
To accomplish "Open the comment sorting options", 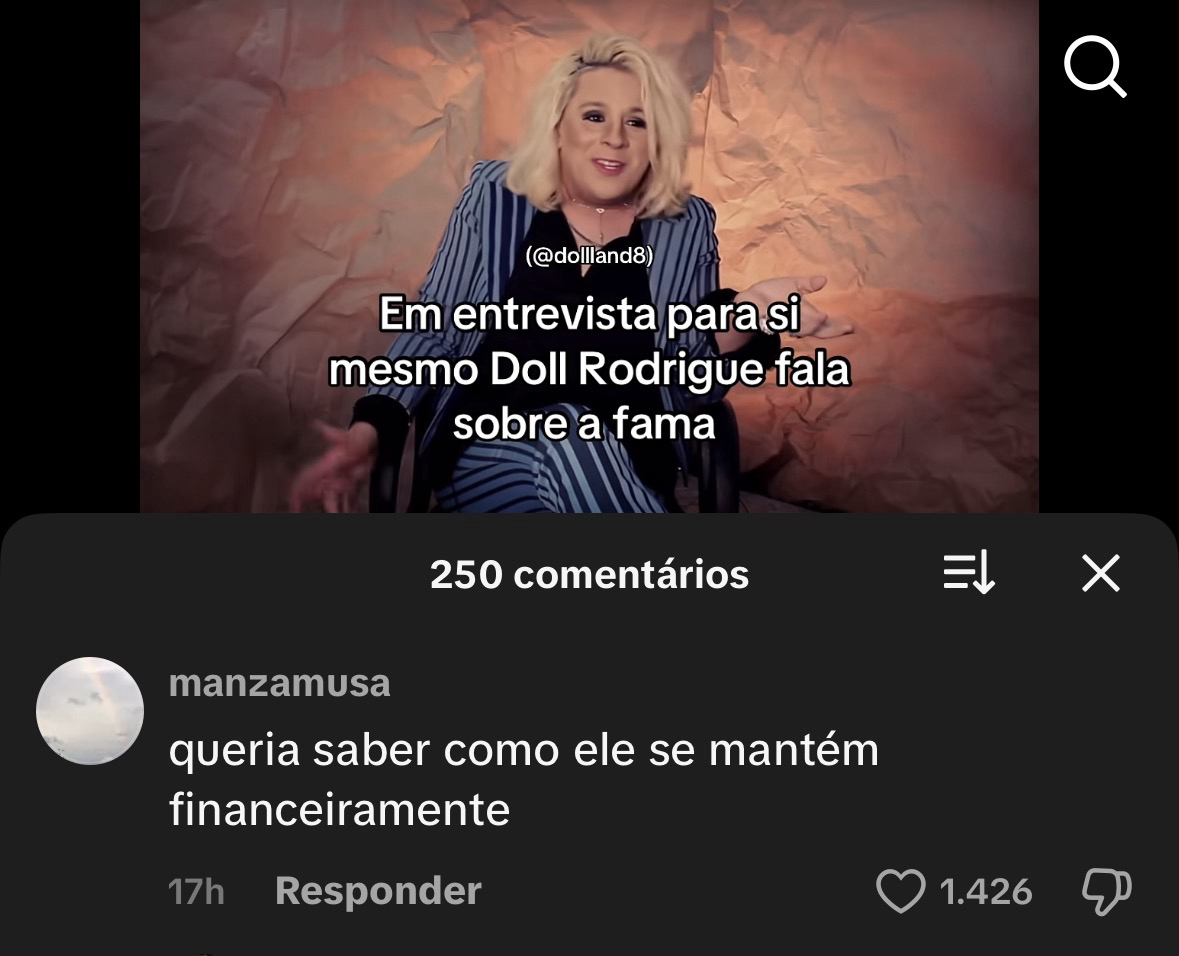I will [968, 574].
